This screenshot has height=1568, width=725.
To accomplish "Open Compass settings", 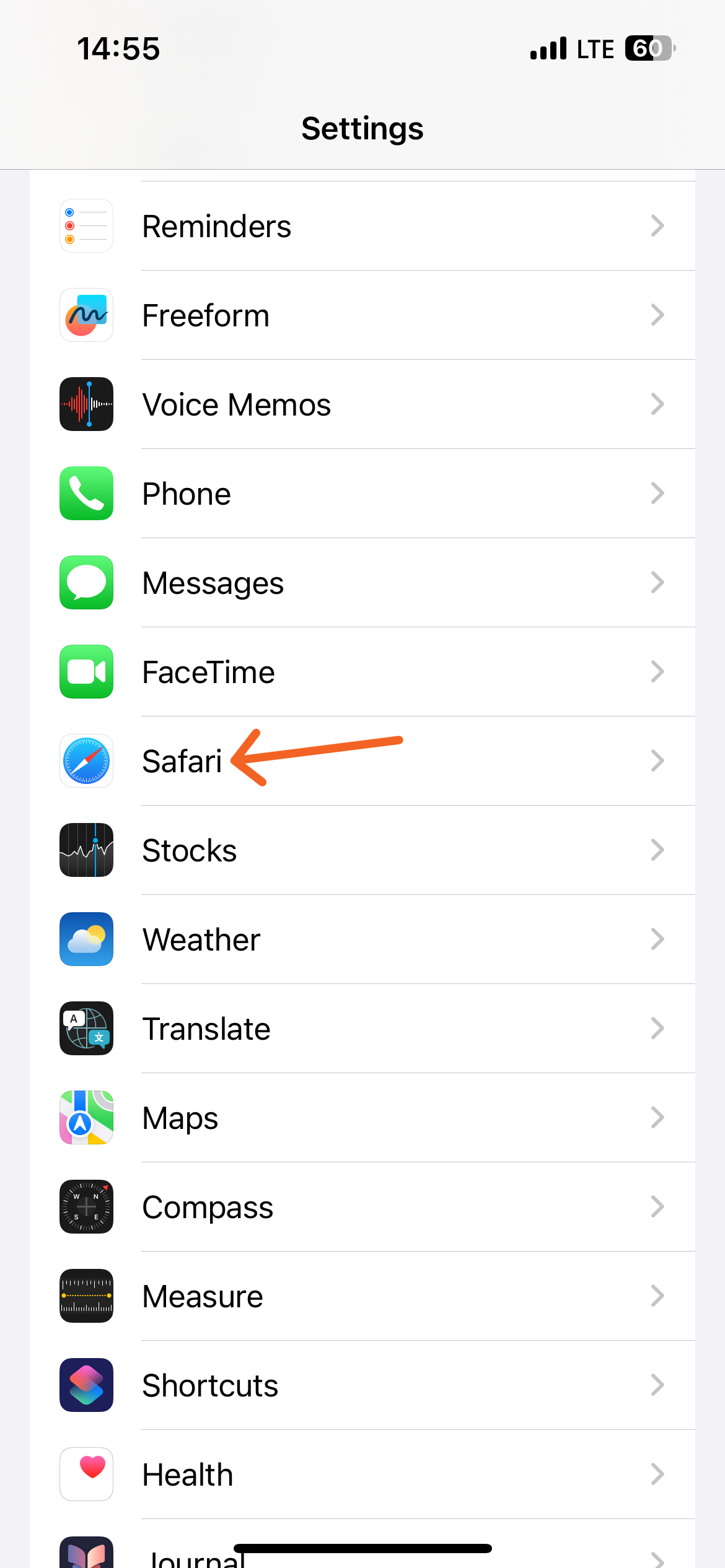I will [x=362, y=1207].
